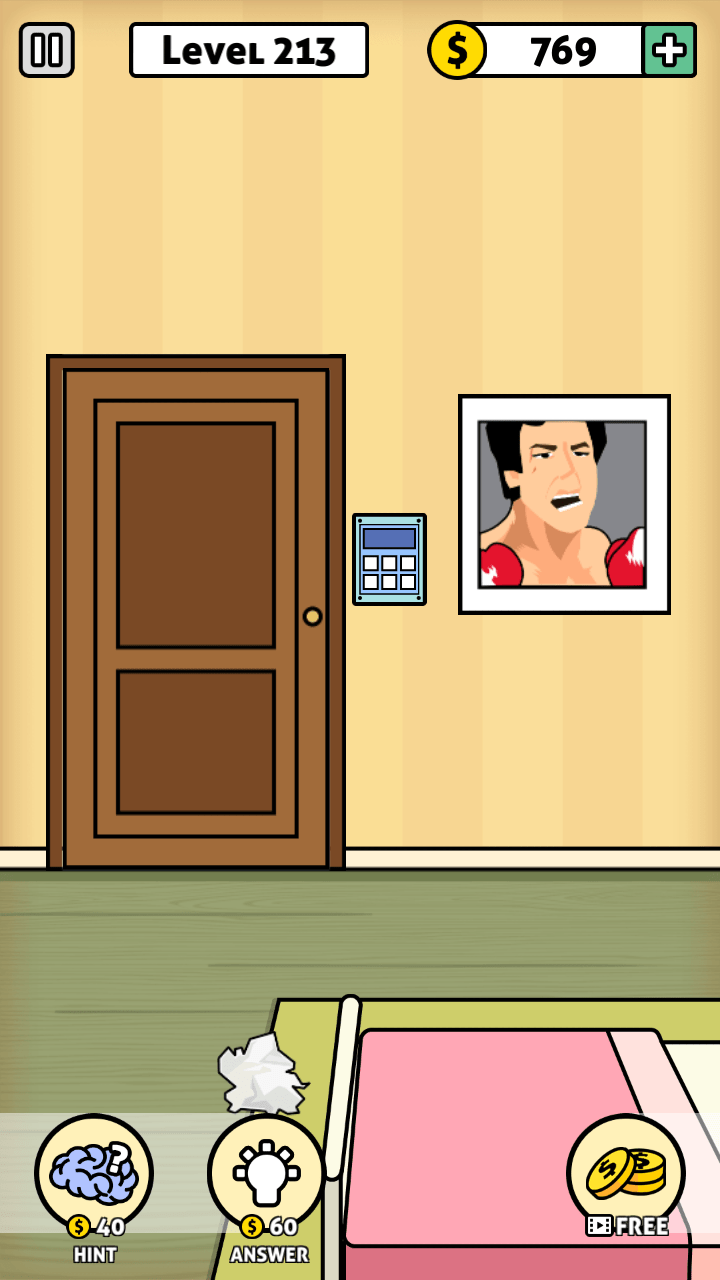Pick up the crumpled paper ball
The width and height of the screenshot is (720, 1280).
coord(260,1075)
